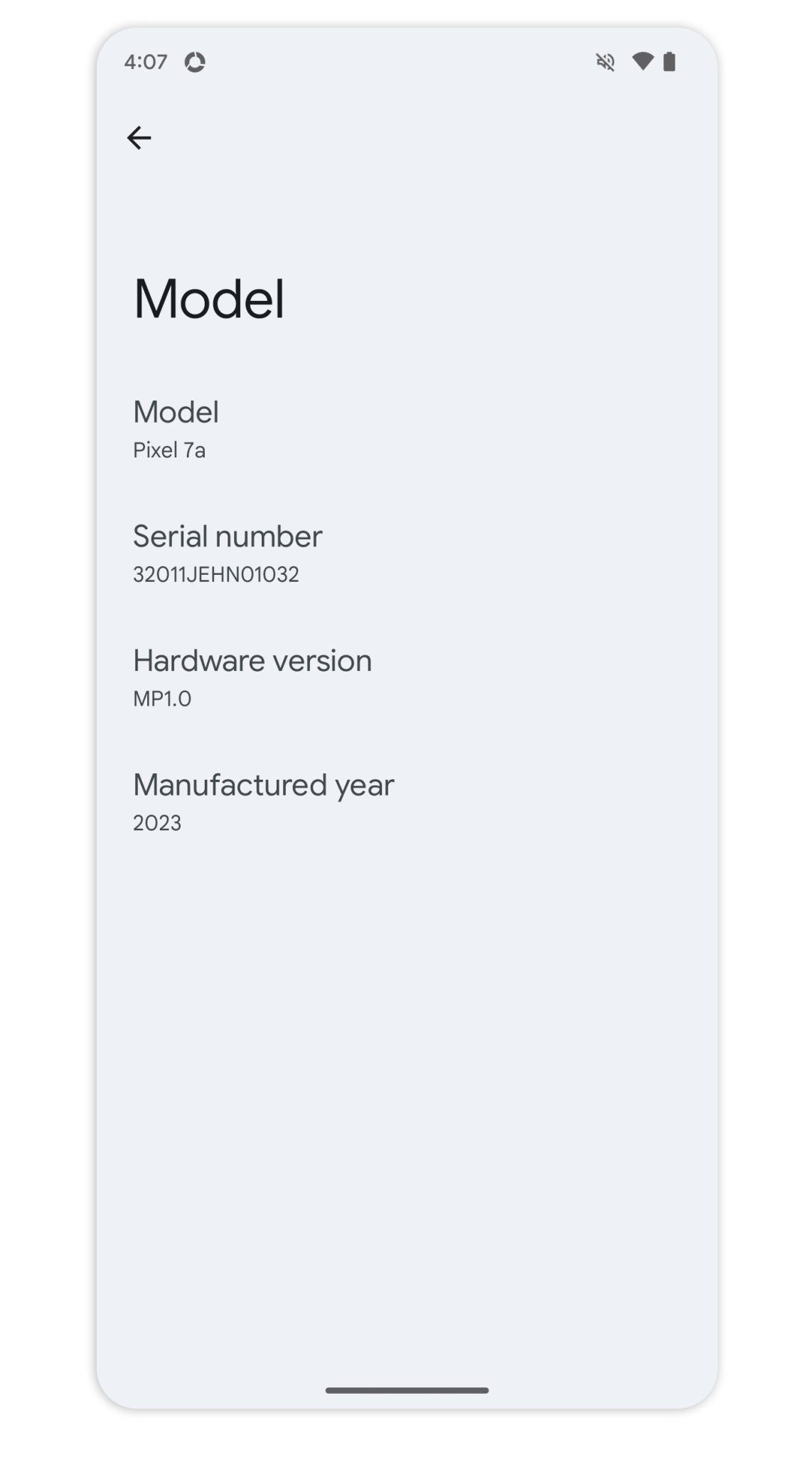This screenshot has width=812, height=1457.
Task: Go back from the Model page
Action: [x=139, y=137]
